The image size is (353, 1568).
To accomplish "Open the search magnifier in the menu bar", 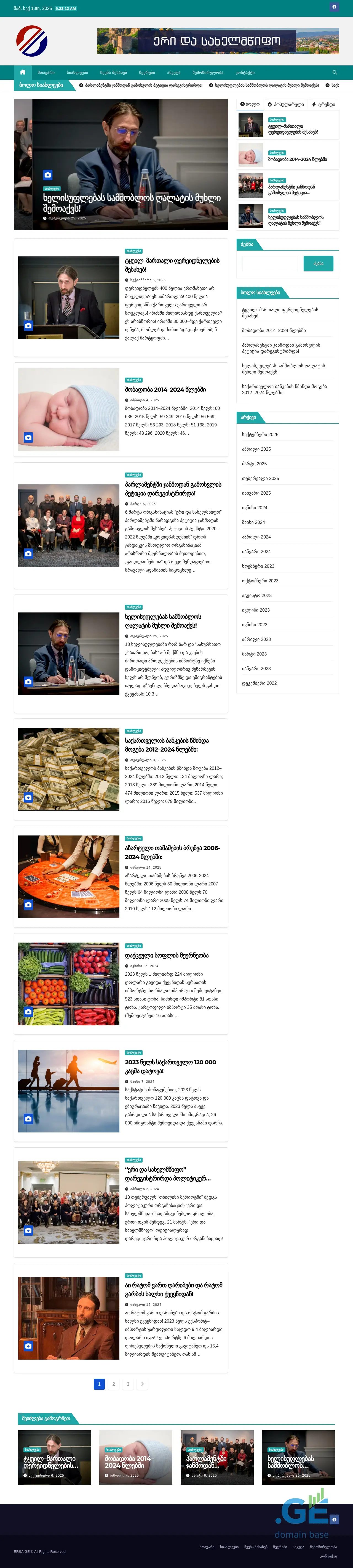I will coord(334,72).
